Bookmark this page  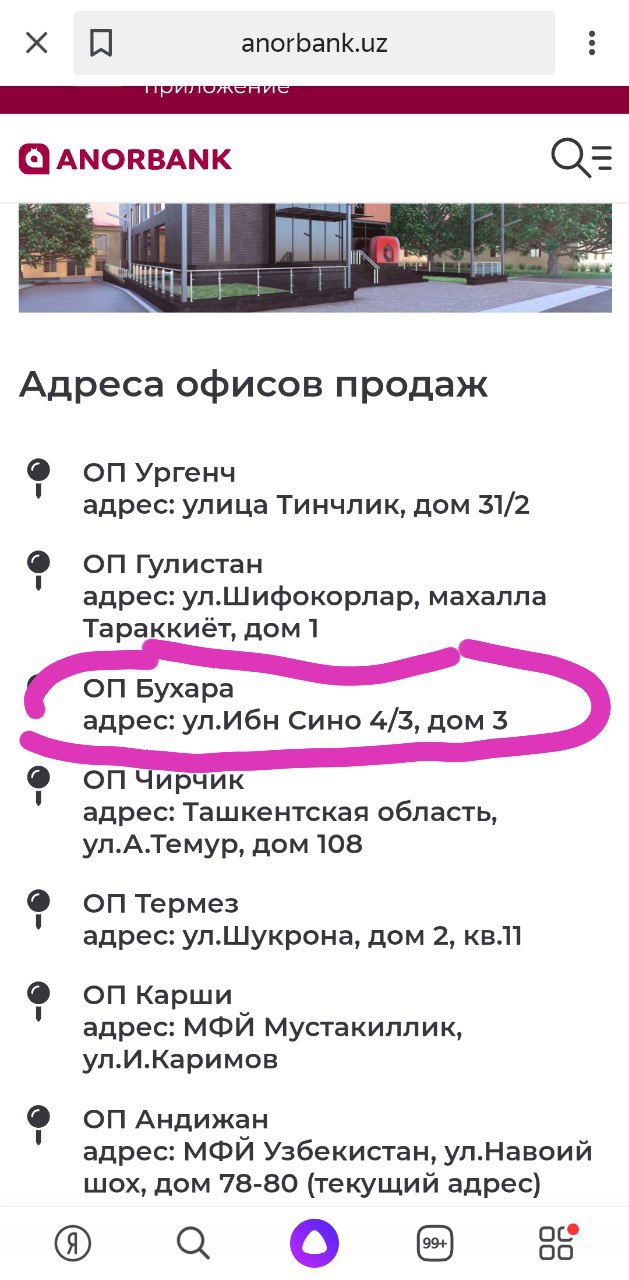tap(101, 43)
